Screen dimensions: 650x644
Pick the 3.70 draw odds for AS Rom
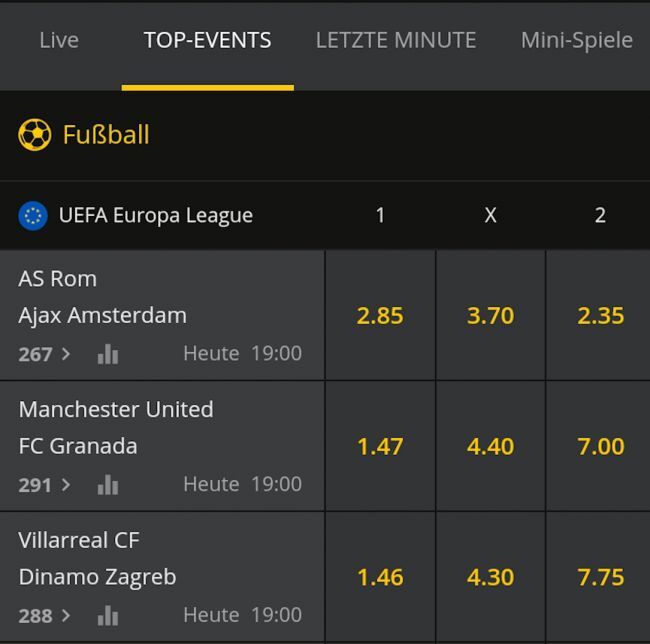coord(490,316)
